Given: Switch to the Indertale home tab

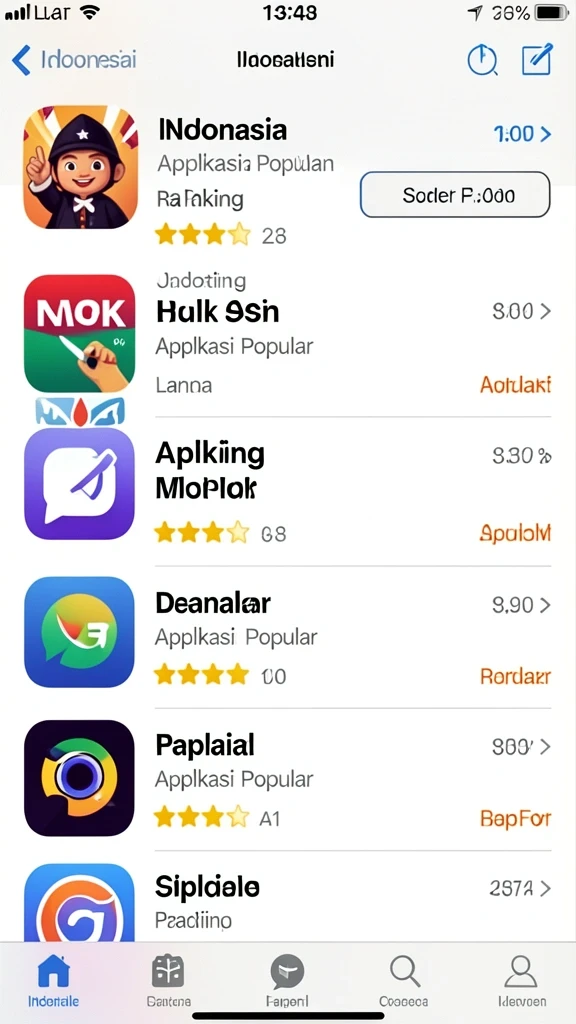Looking at the screenshot, I should click(x=54, y=981).
